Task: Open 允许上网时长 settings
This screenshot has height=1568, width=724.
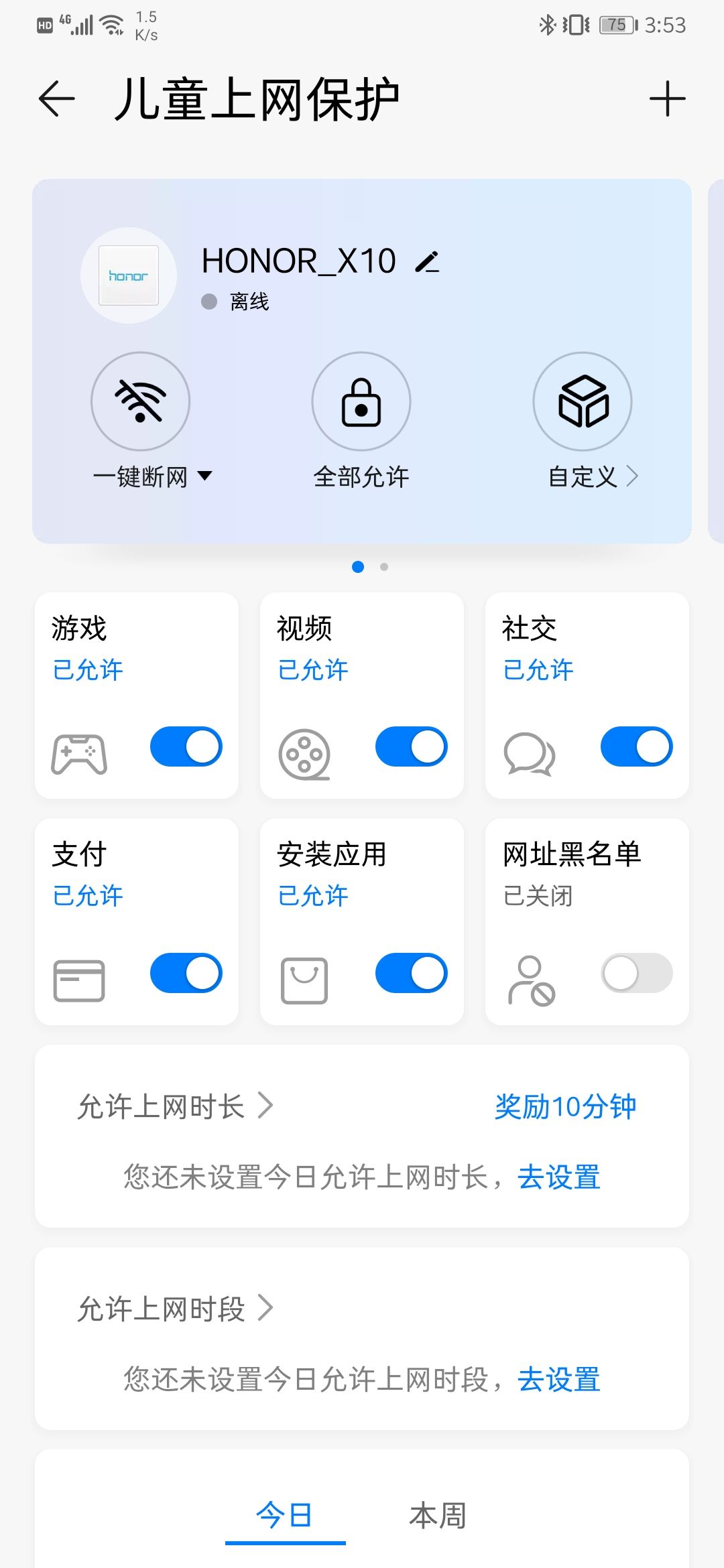Action: [176, 1106]
